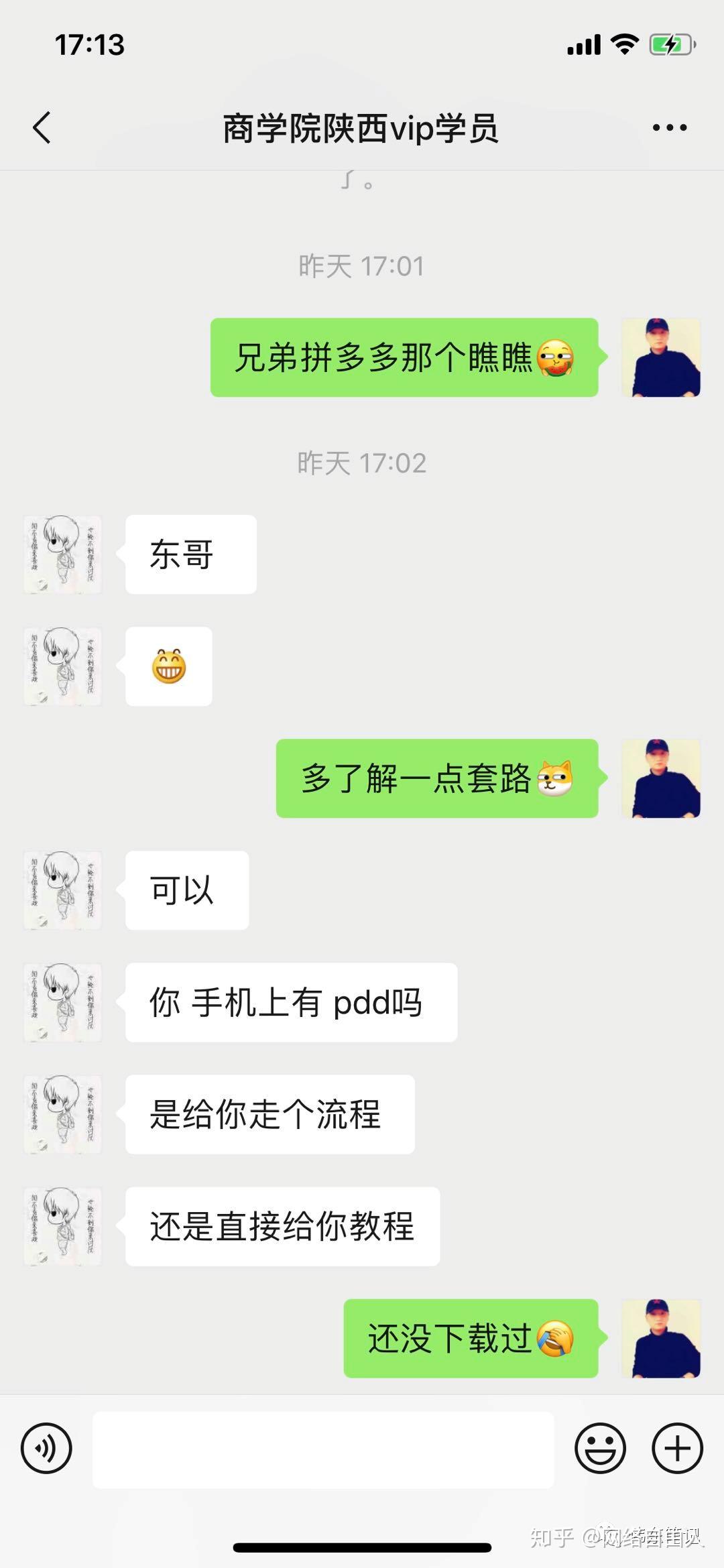The width and height of the screenshot is (724, 1568).
Task: Tap the chat title 商学院陕西vip学员
Action: tap(362, 127)
